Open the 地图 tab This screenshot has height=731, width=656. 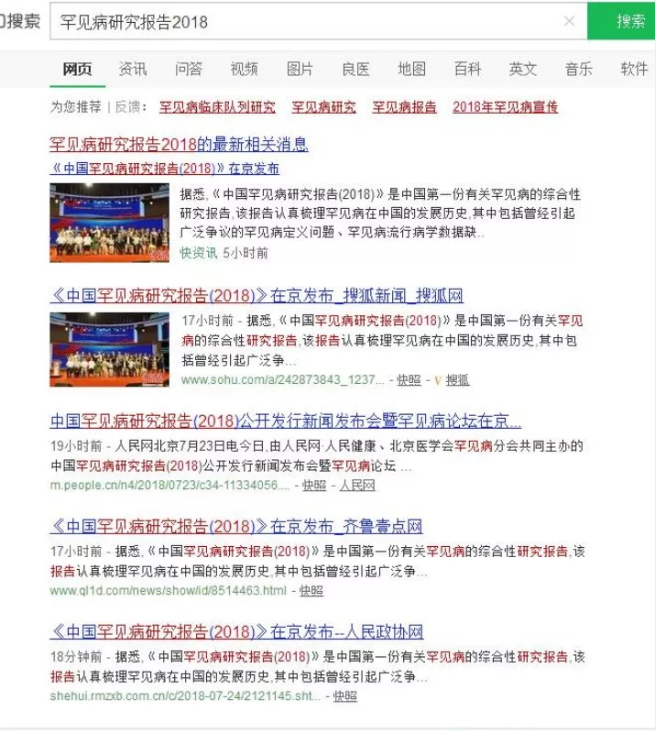point(411,69)
